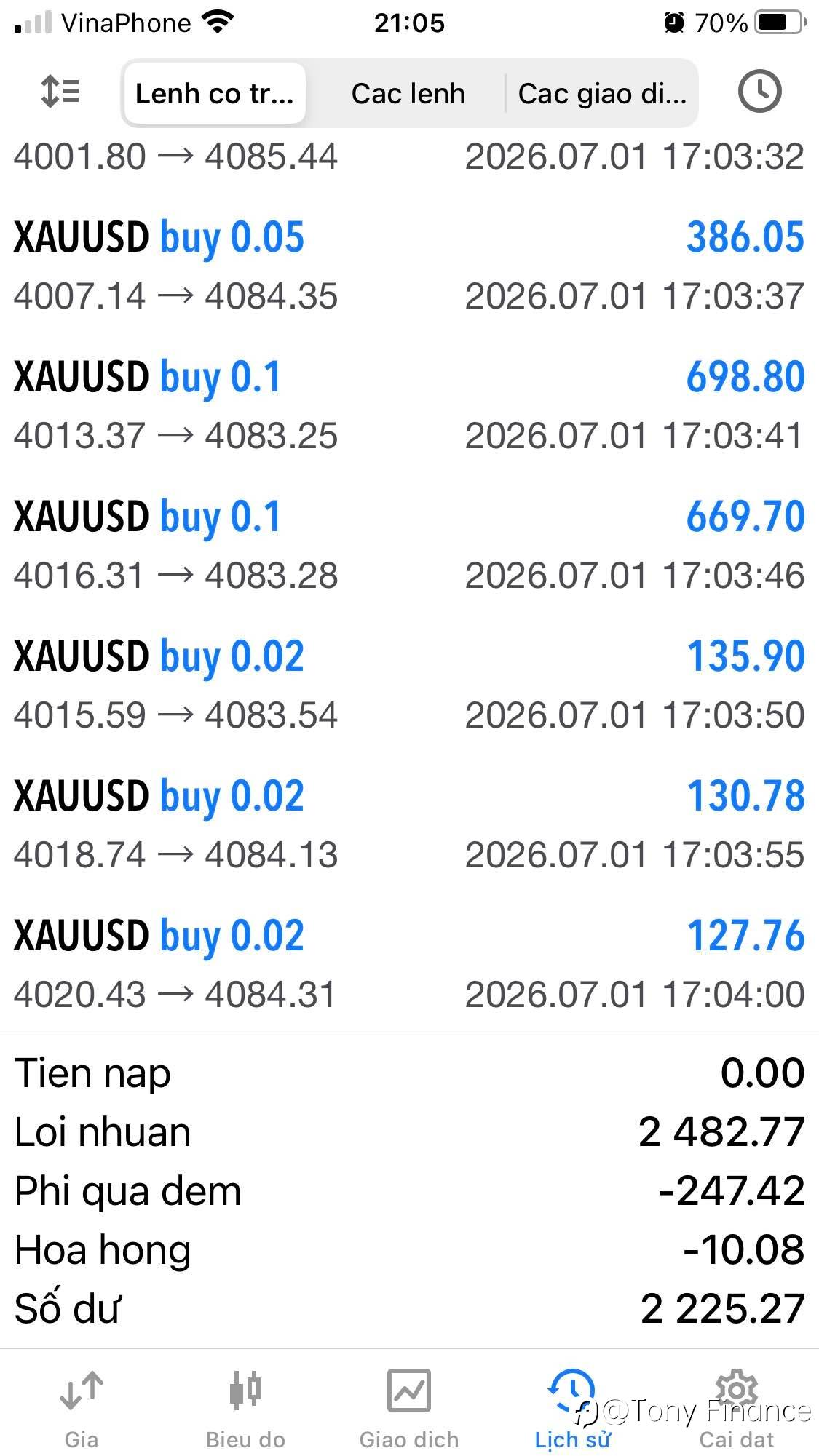Open the XAUUSD trade with profit 130.78
The image size is (819, 1456).
pos(409,825)
